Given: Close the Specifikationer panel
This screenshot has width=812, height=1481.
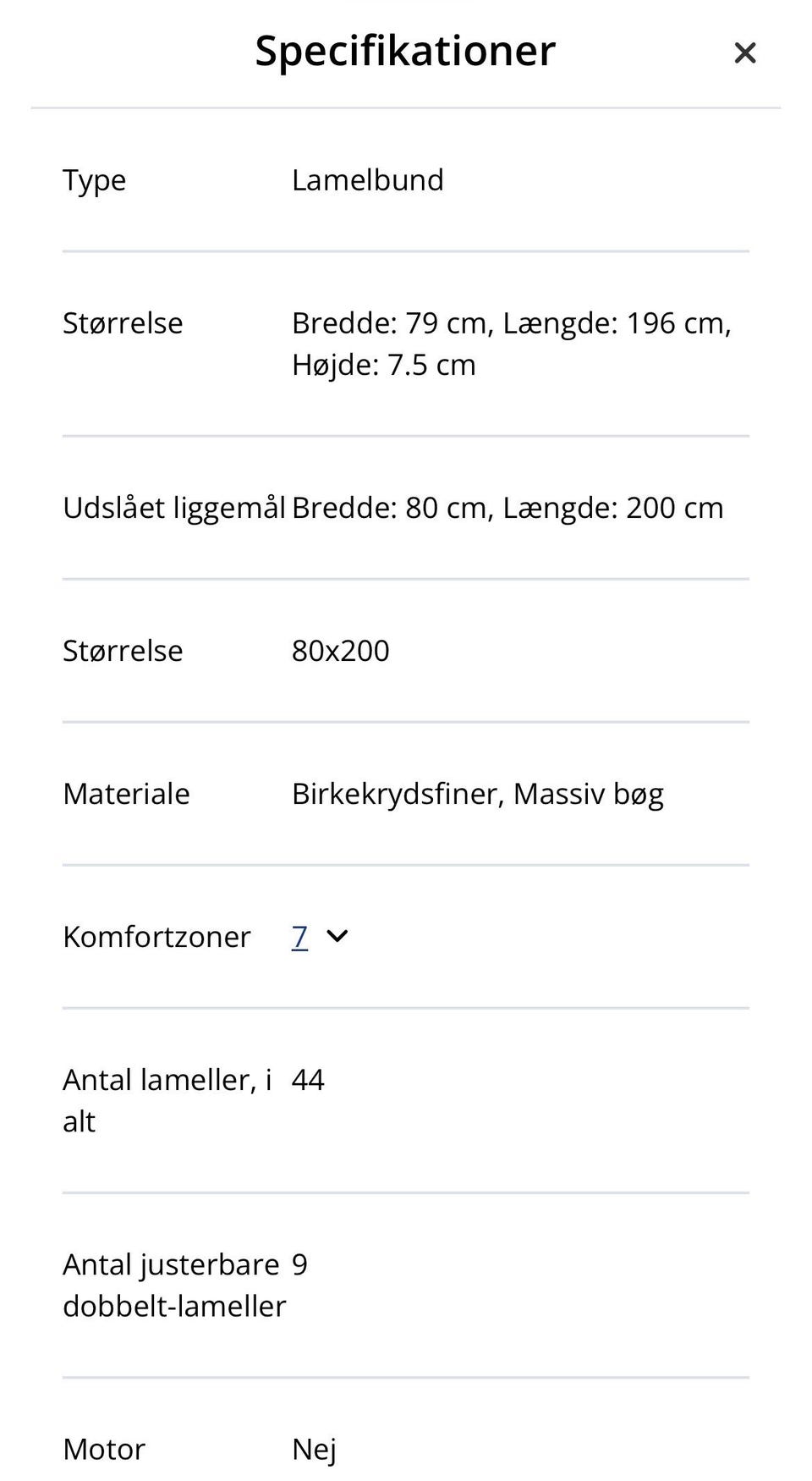Looking at the screenshot, I should click(745, 52).
